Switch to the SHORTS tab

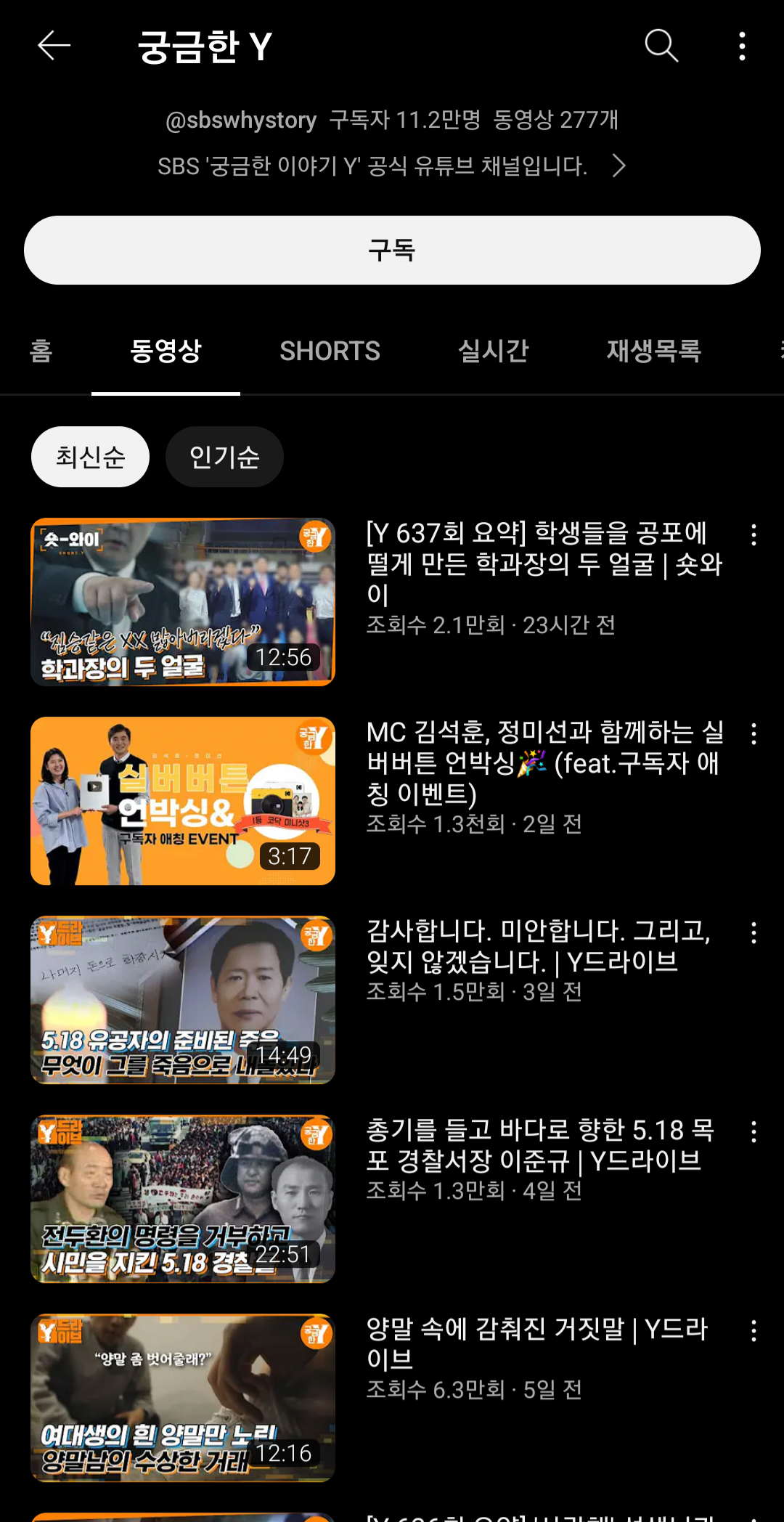[x=330, y=351]
